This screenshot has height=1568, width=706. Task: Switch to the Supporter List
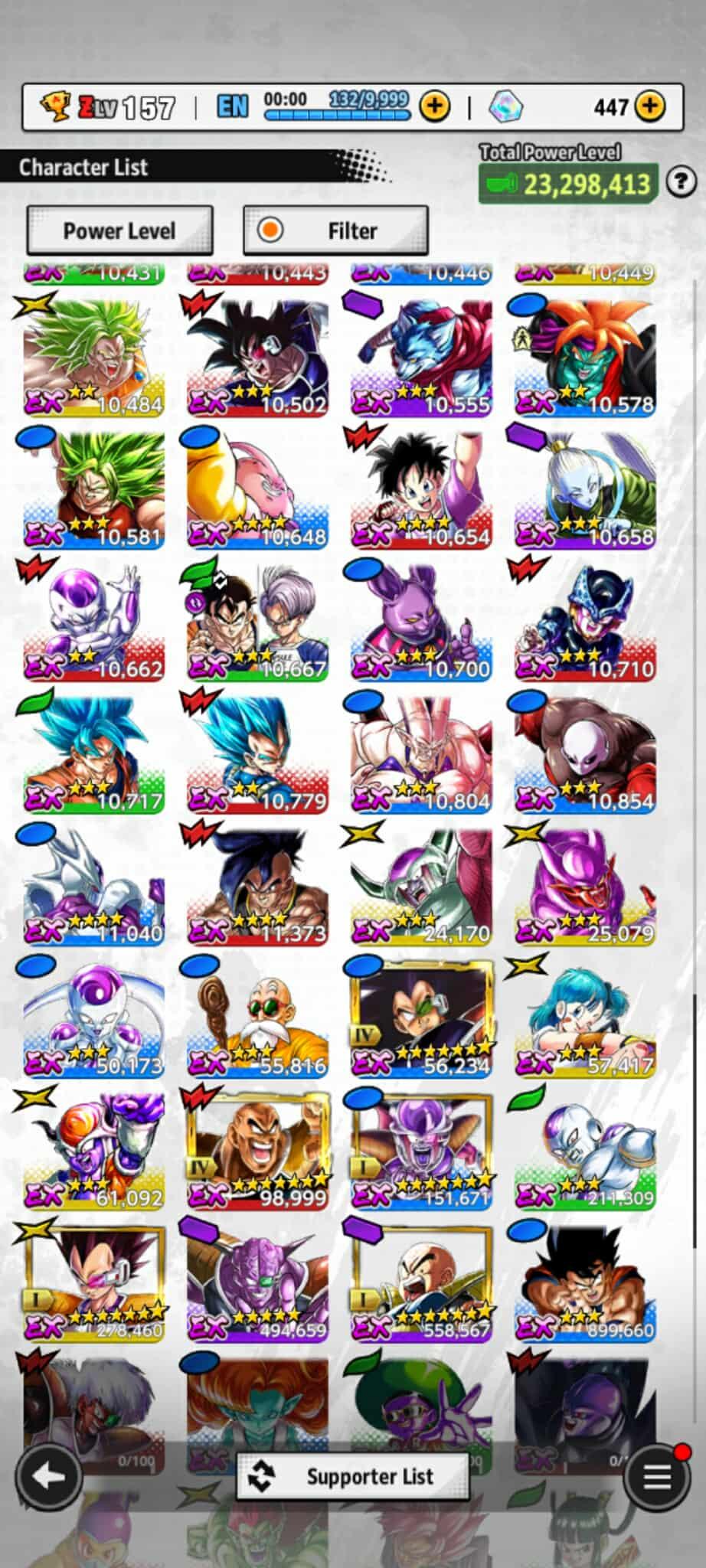pyautogui.click(x=353, y=1476)
